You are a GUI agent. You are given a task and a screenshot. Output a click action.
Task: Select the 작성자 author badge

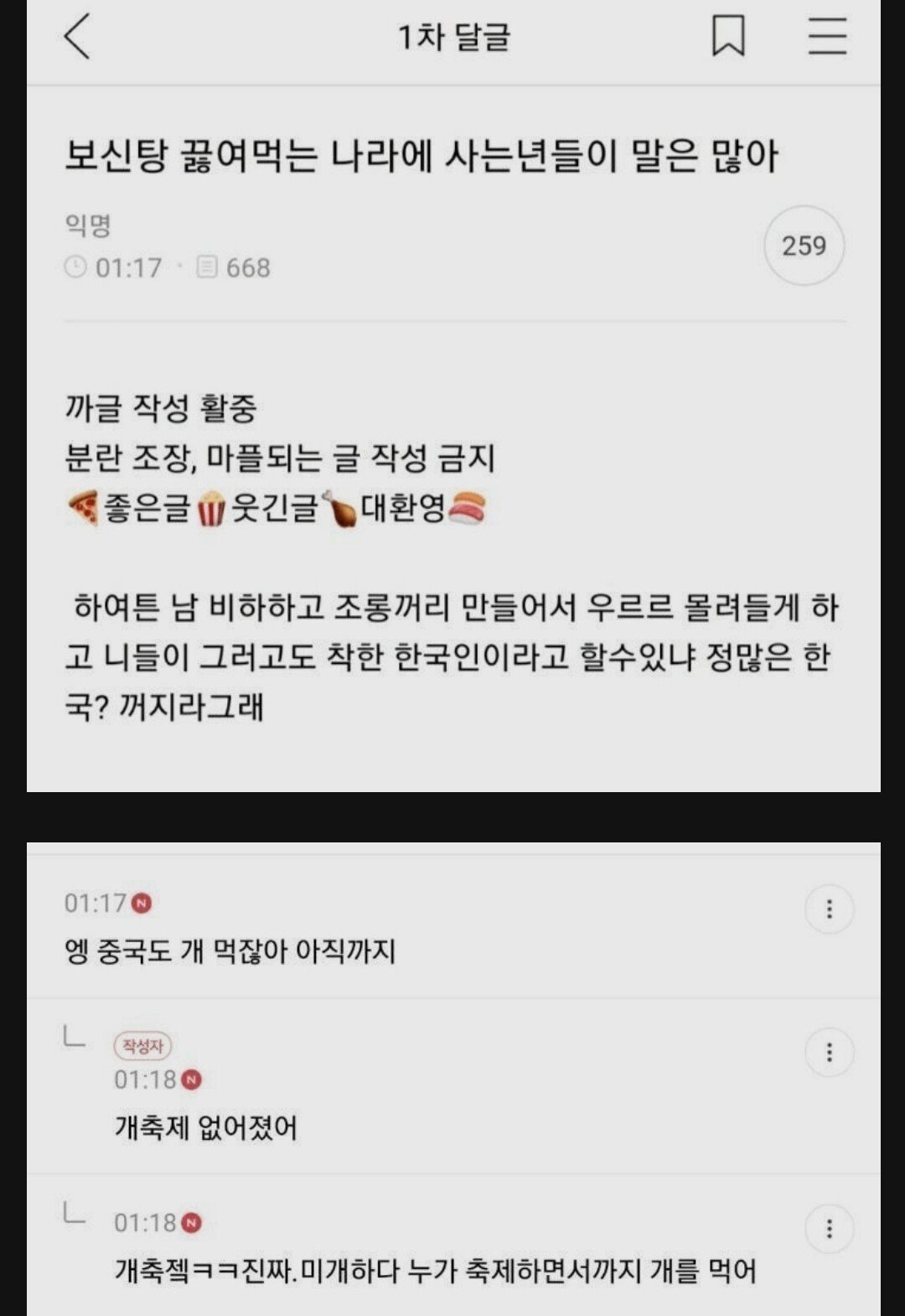click(143, 1046)
